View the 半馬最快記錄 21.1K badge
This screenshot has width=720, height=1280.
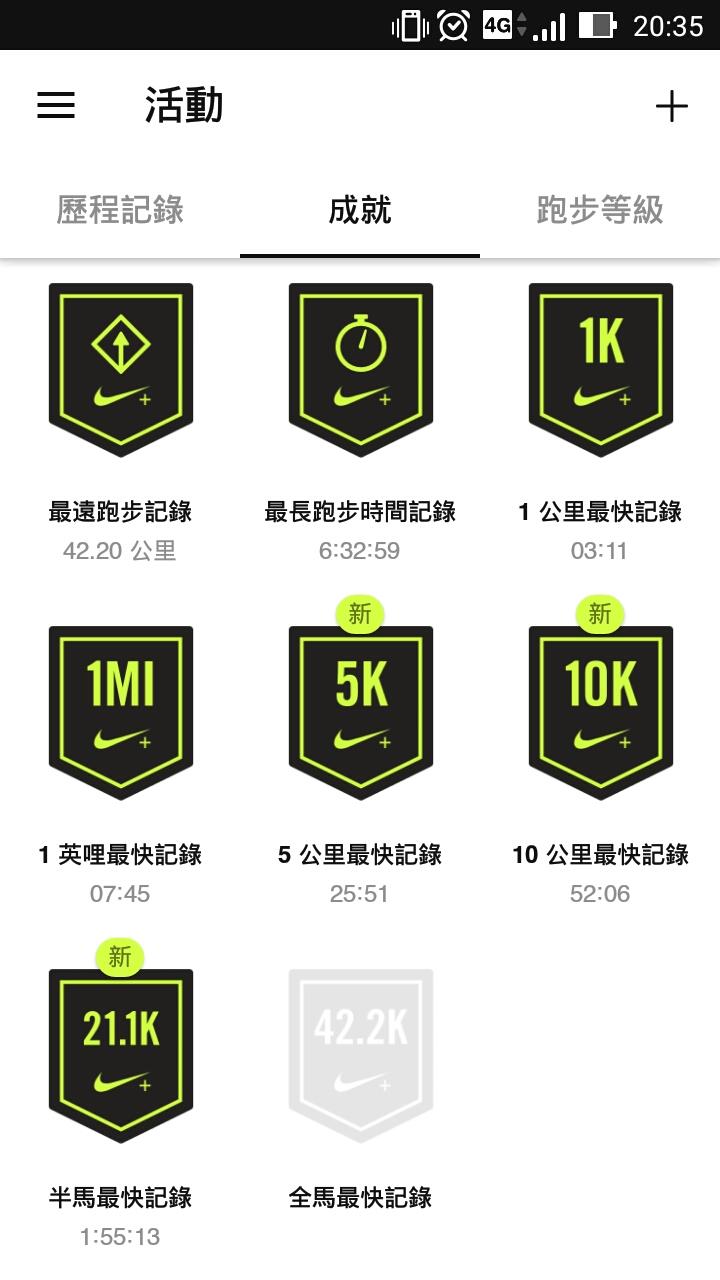tap(120, 1056)
